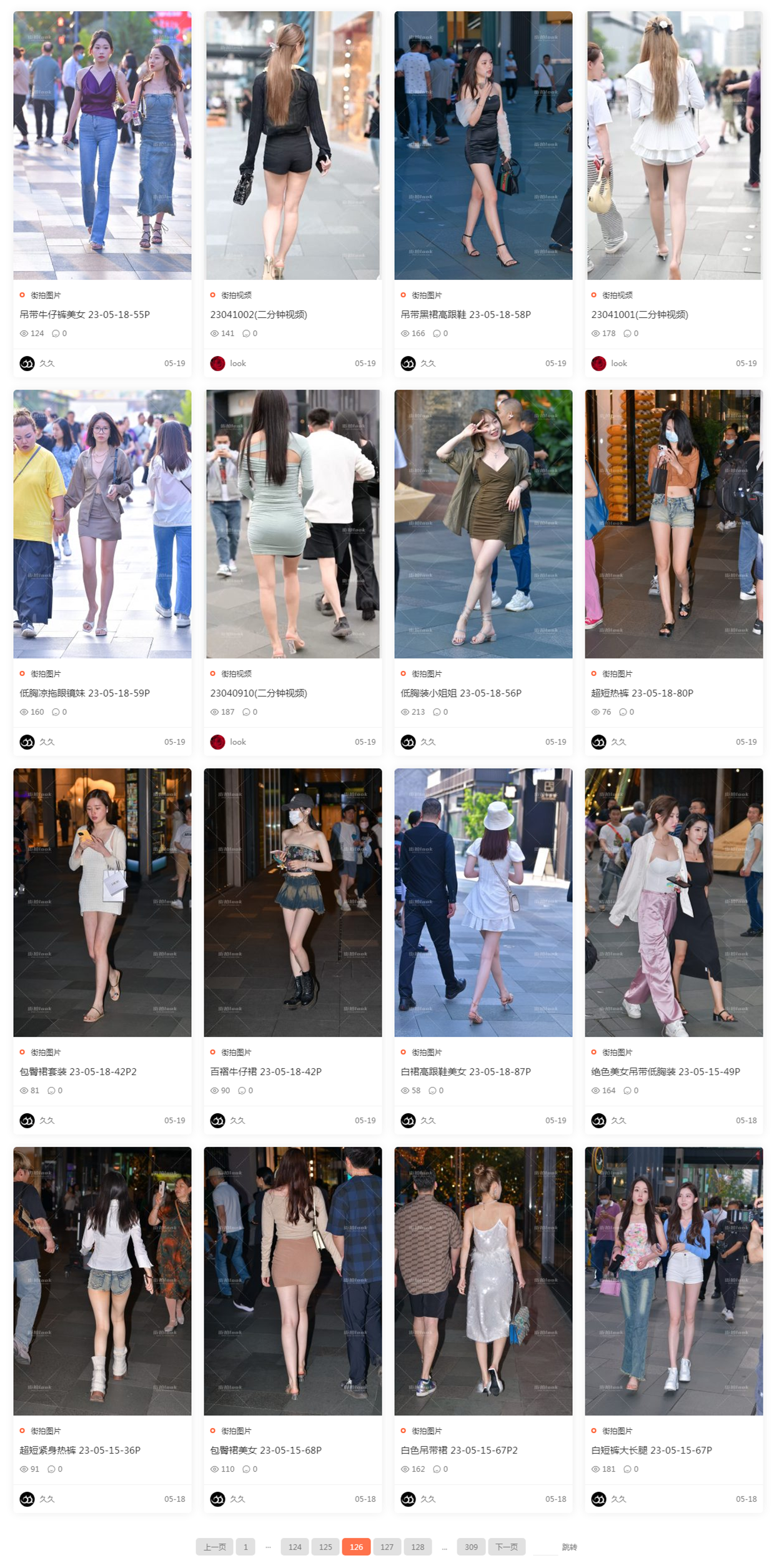Jump to page 1

click(246, 1547)
